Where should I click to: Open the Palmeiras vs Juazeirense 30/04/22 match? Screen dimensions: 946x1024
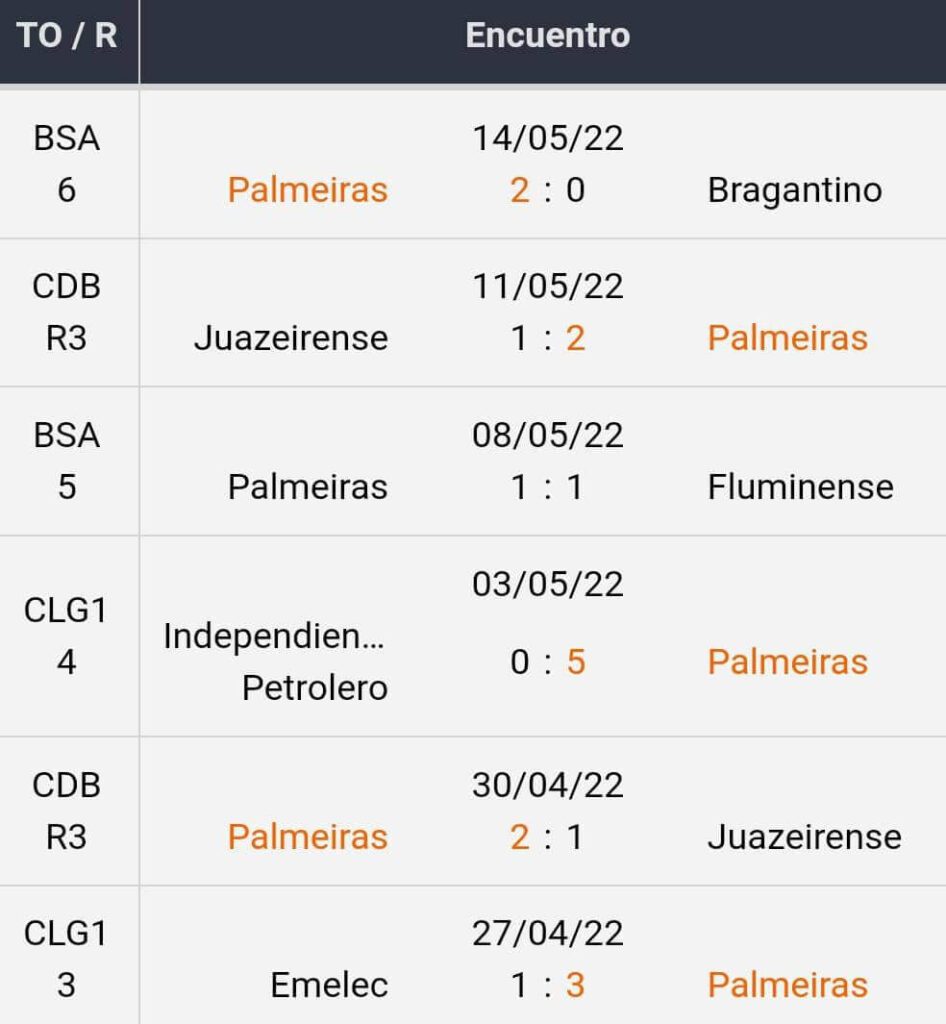[x=547, y=811]
